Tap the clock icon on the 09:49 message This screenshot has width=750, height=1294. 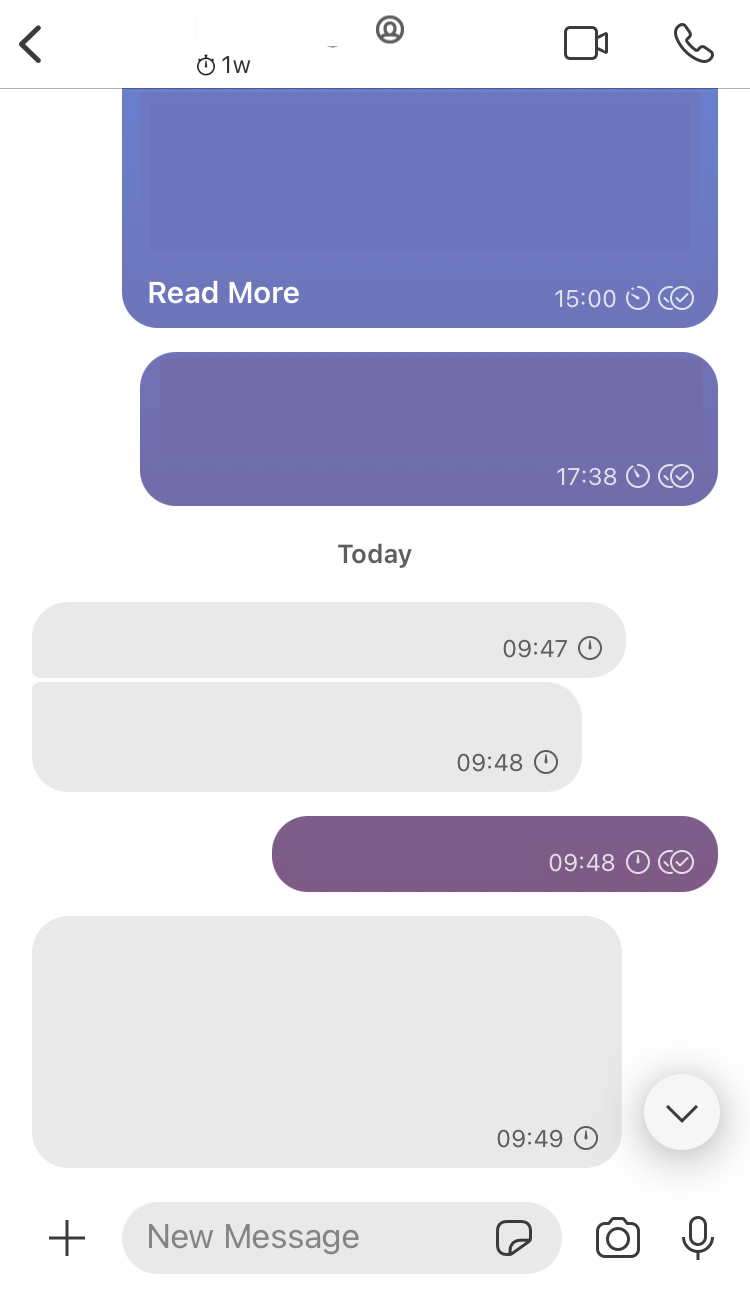585,1138
